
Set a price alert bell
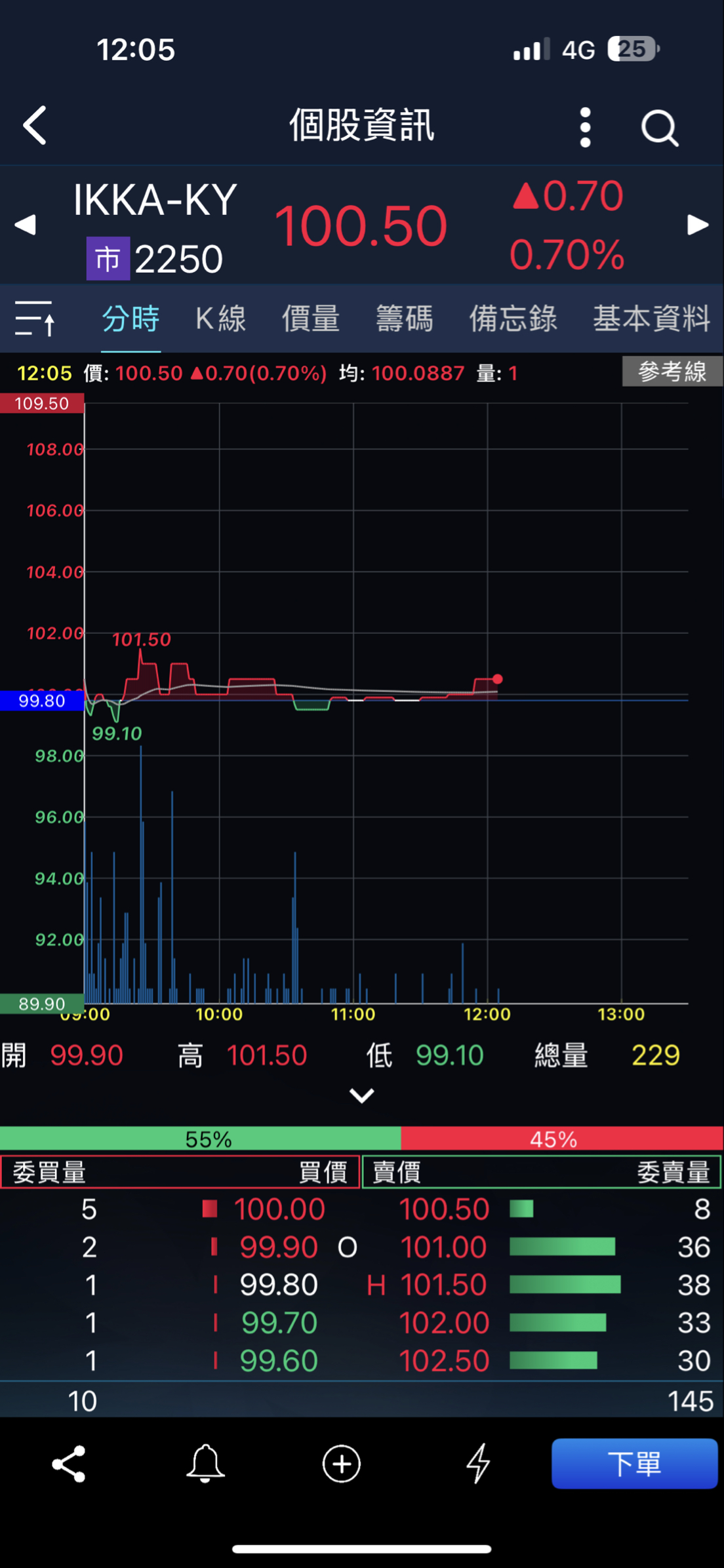205,1464
